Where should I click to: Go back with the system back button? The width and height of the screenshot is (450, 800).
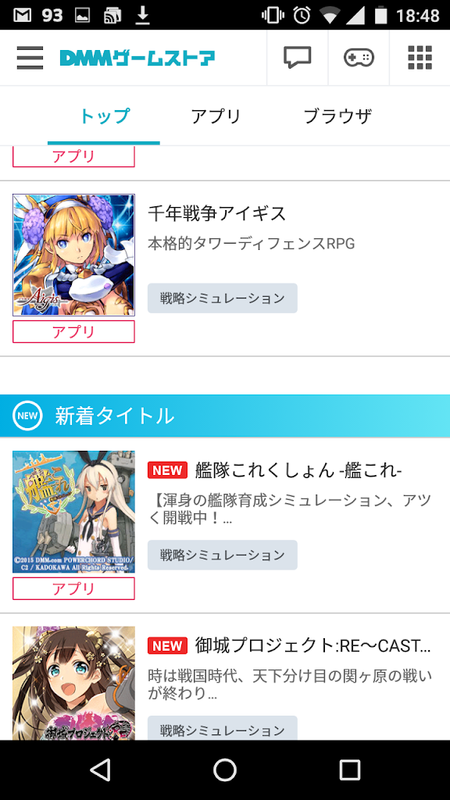(100, 770)
